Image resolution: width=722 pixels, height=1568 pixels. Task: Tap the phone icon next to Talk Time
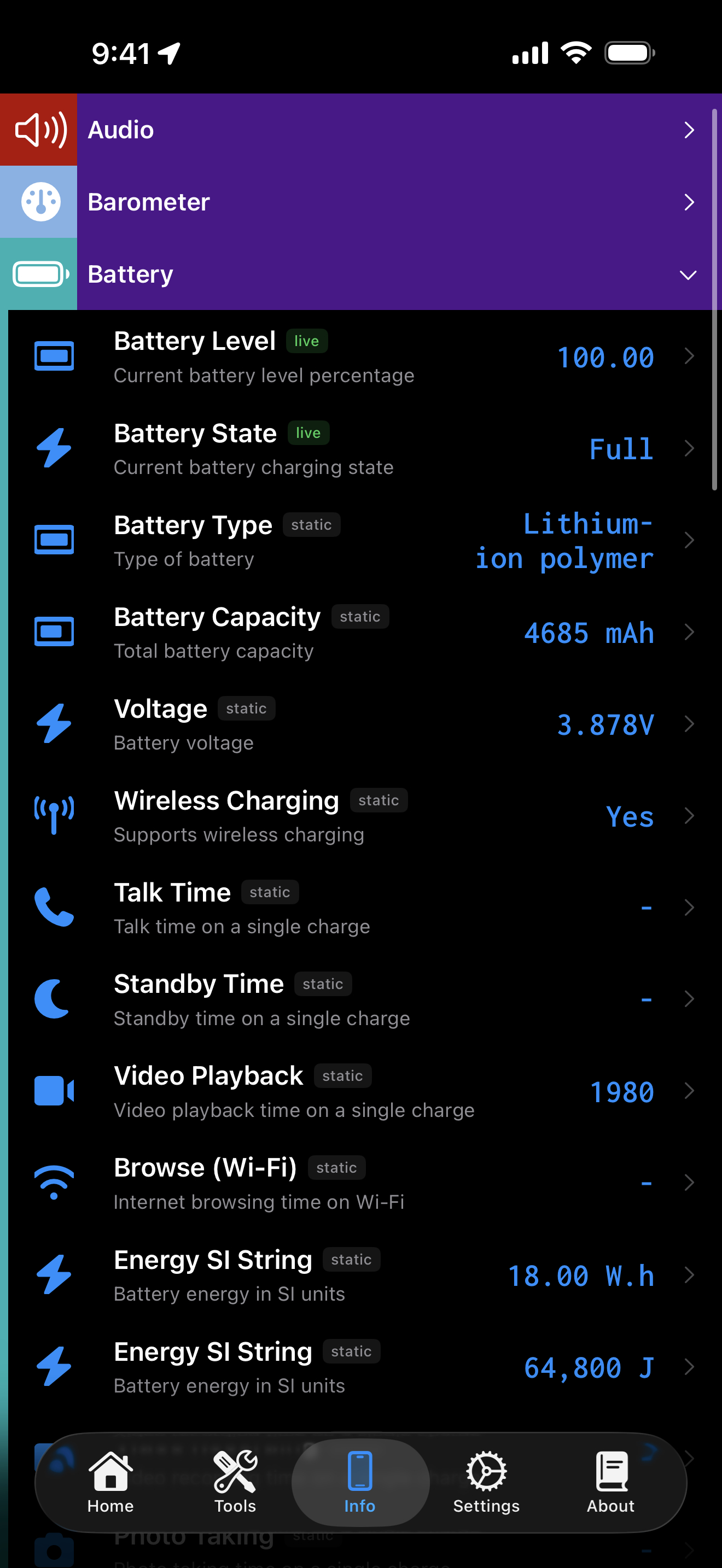point(54,907)
